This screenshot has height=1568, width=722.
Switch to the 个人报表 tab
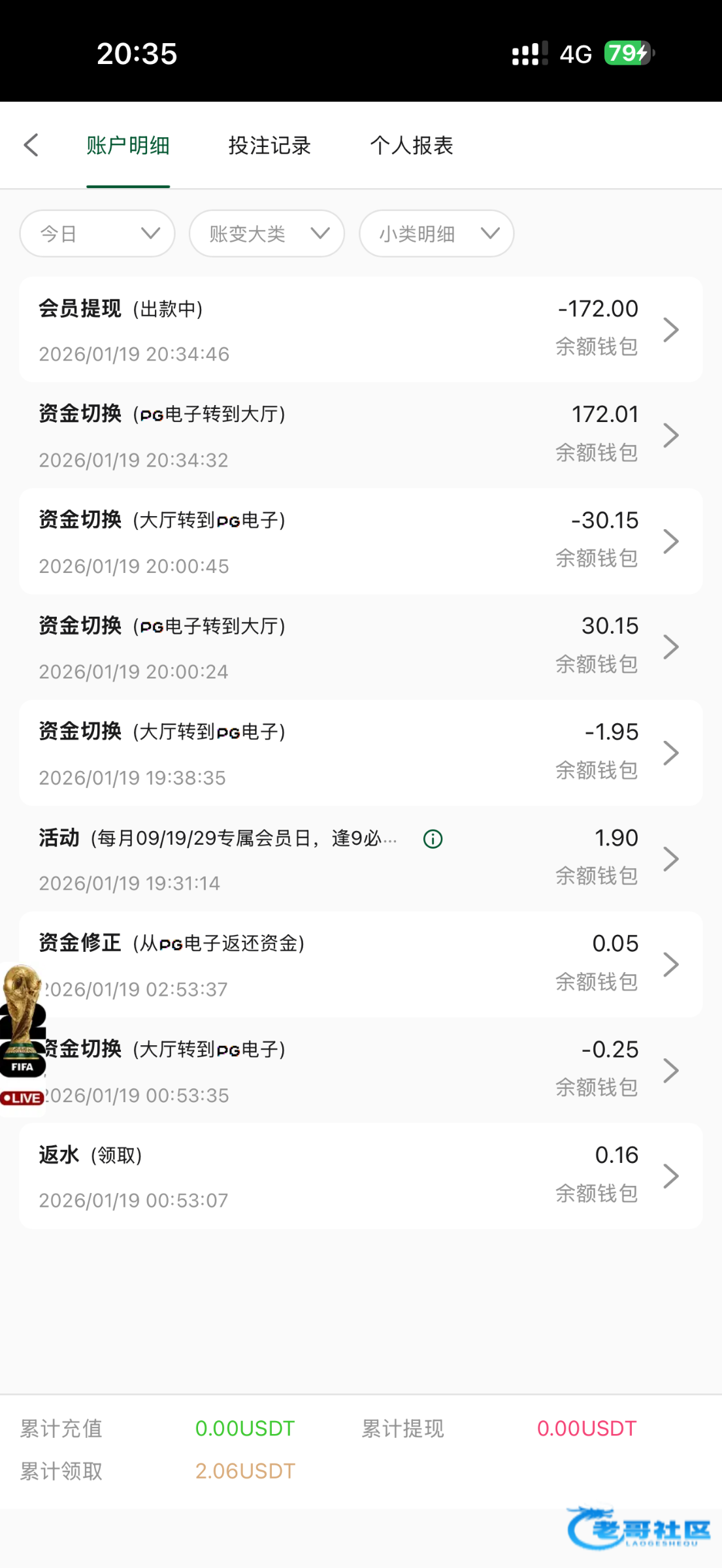tap(412, 145)
